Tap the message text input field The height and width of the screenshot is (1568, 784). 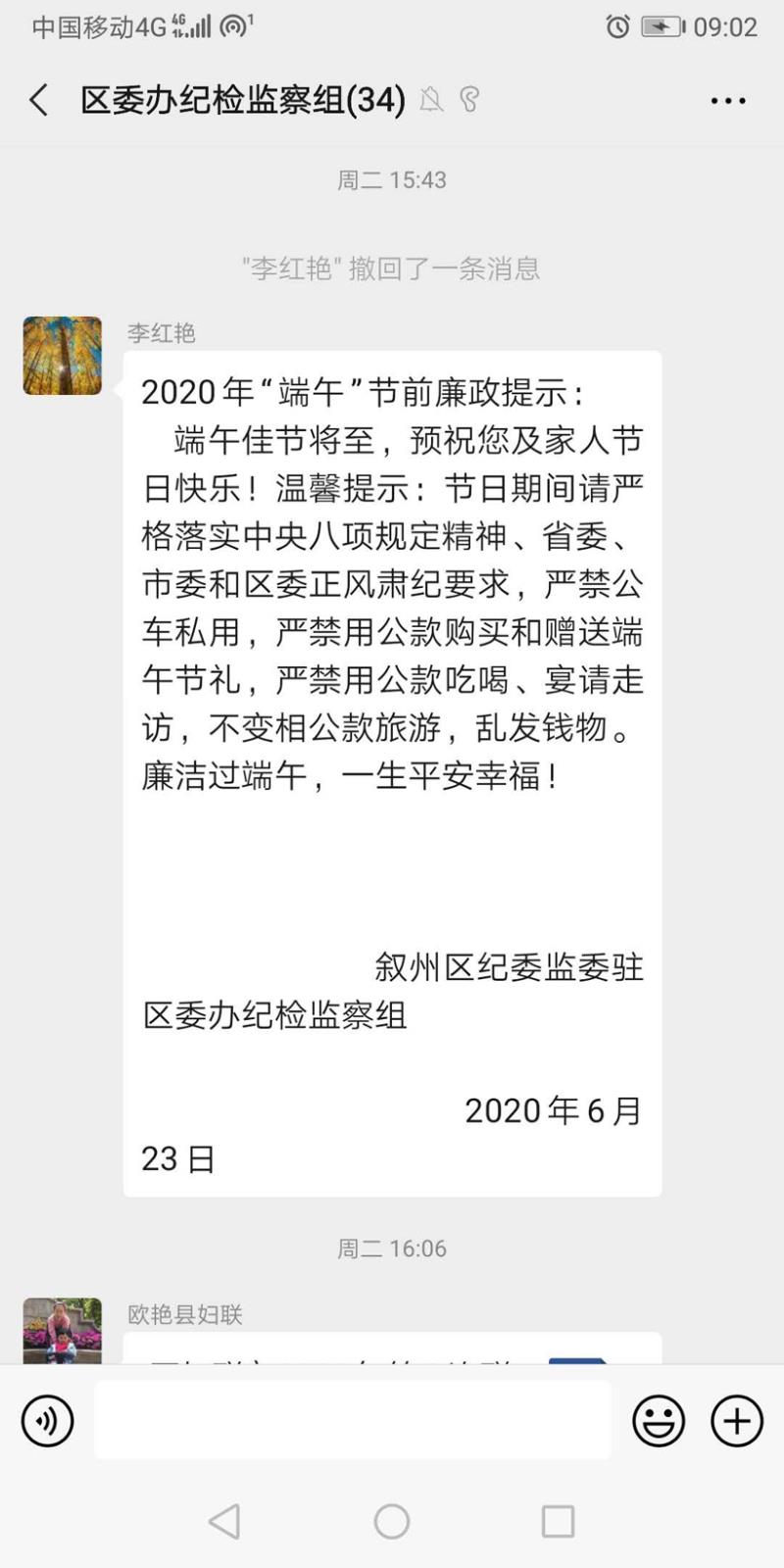tap(353, 1420)
